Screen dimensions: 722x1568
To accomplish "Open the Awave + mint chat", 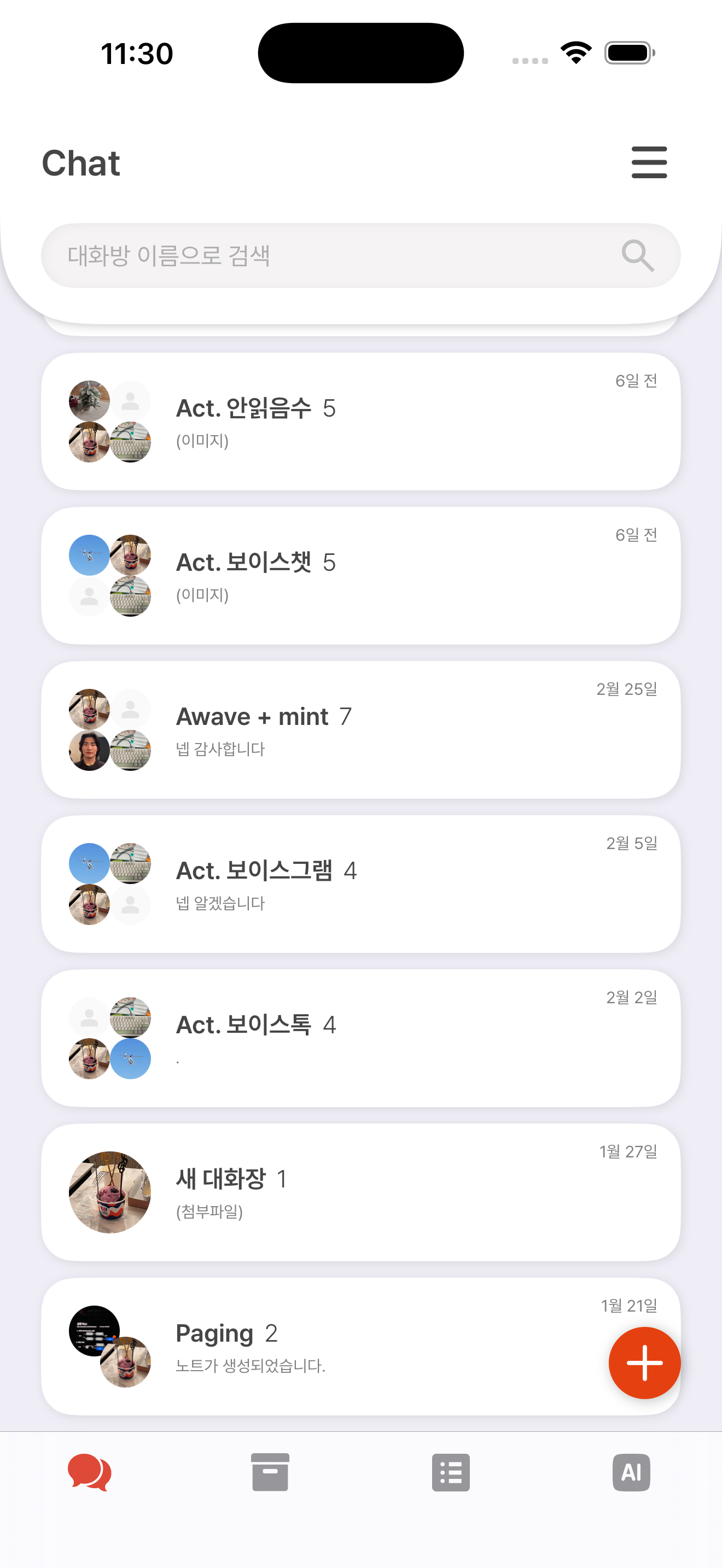I will (x=360, y=730).
